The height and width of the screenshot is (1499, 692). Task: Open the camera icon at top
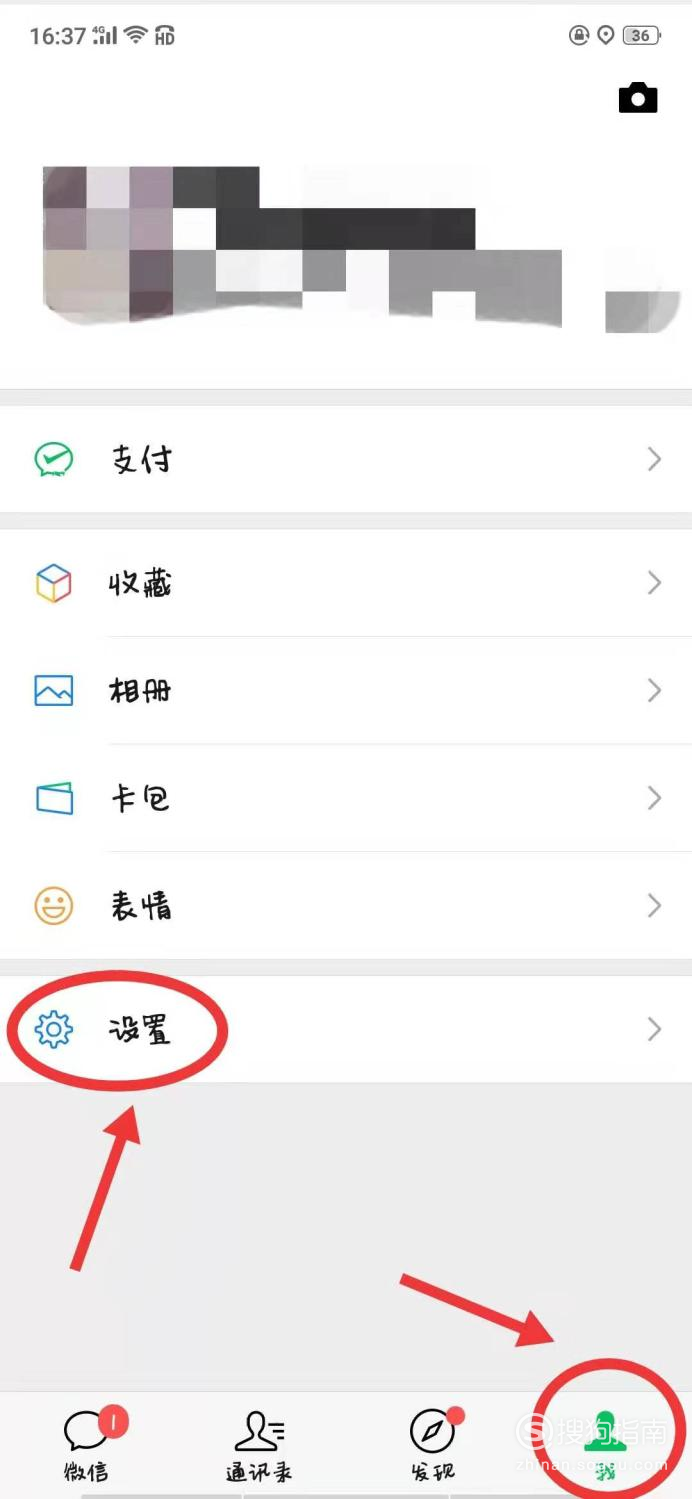tap(638, 97)
